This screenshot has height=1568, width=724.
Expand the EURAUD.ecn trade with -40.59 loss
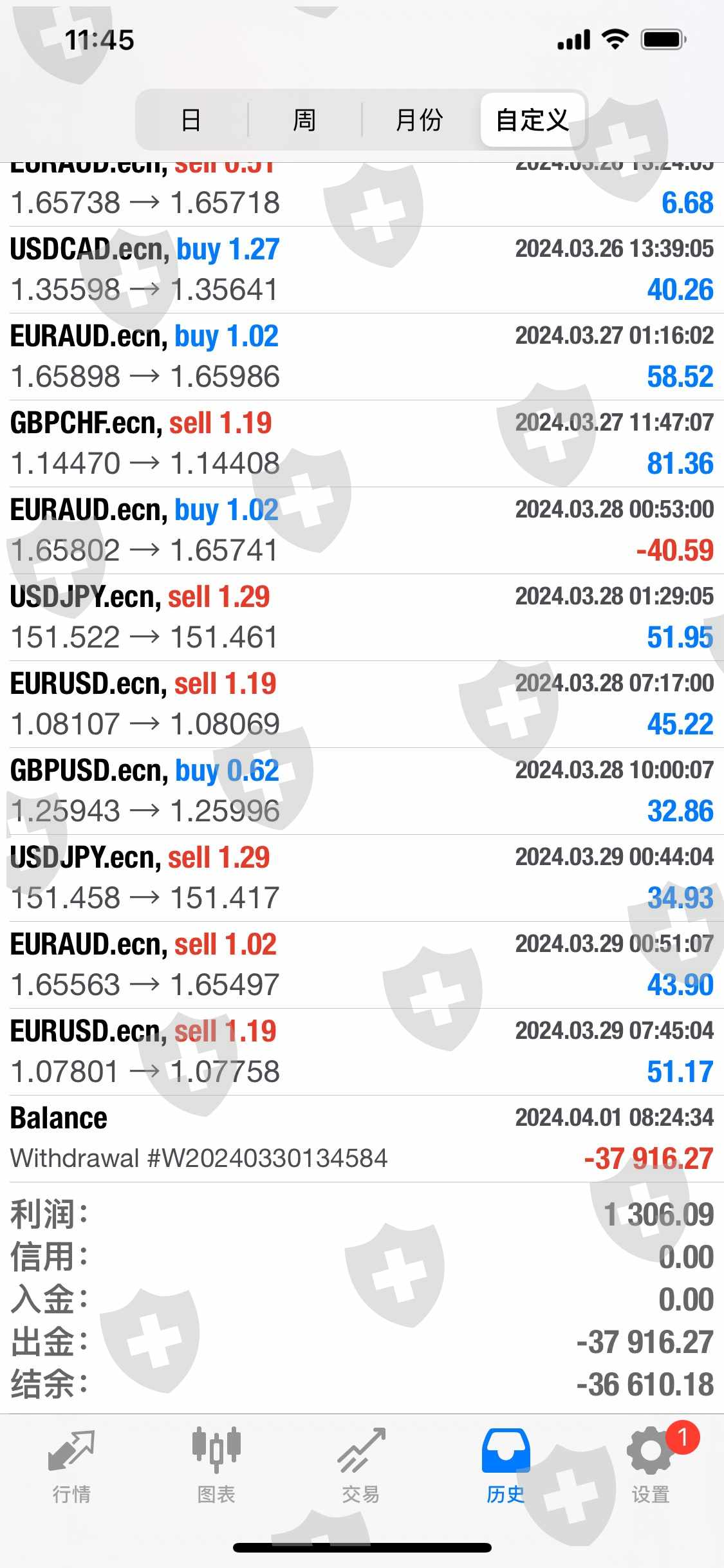362,530
